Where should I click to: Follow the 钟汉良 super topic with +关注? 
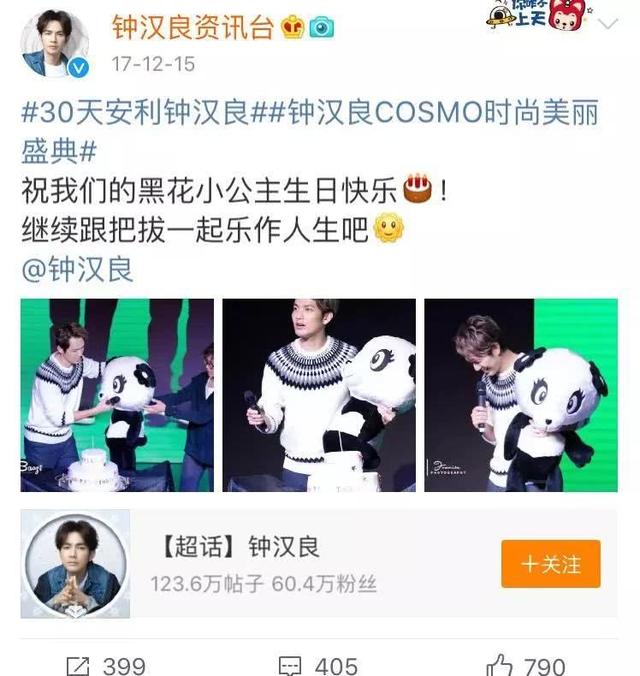551,563
